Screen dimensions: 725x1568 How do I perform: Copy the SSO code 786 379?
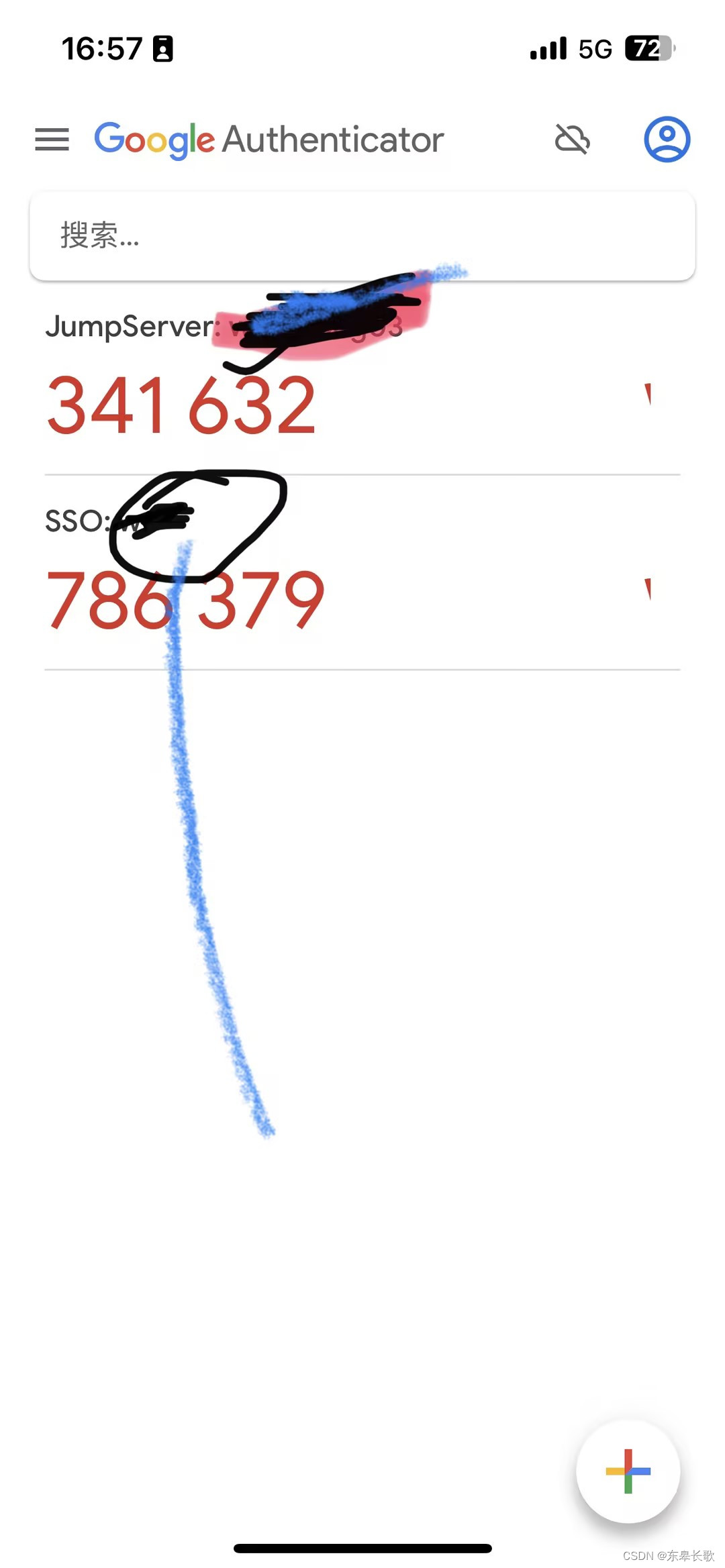(x=185, y=600)
